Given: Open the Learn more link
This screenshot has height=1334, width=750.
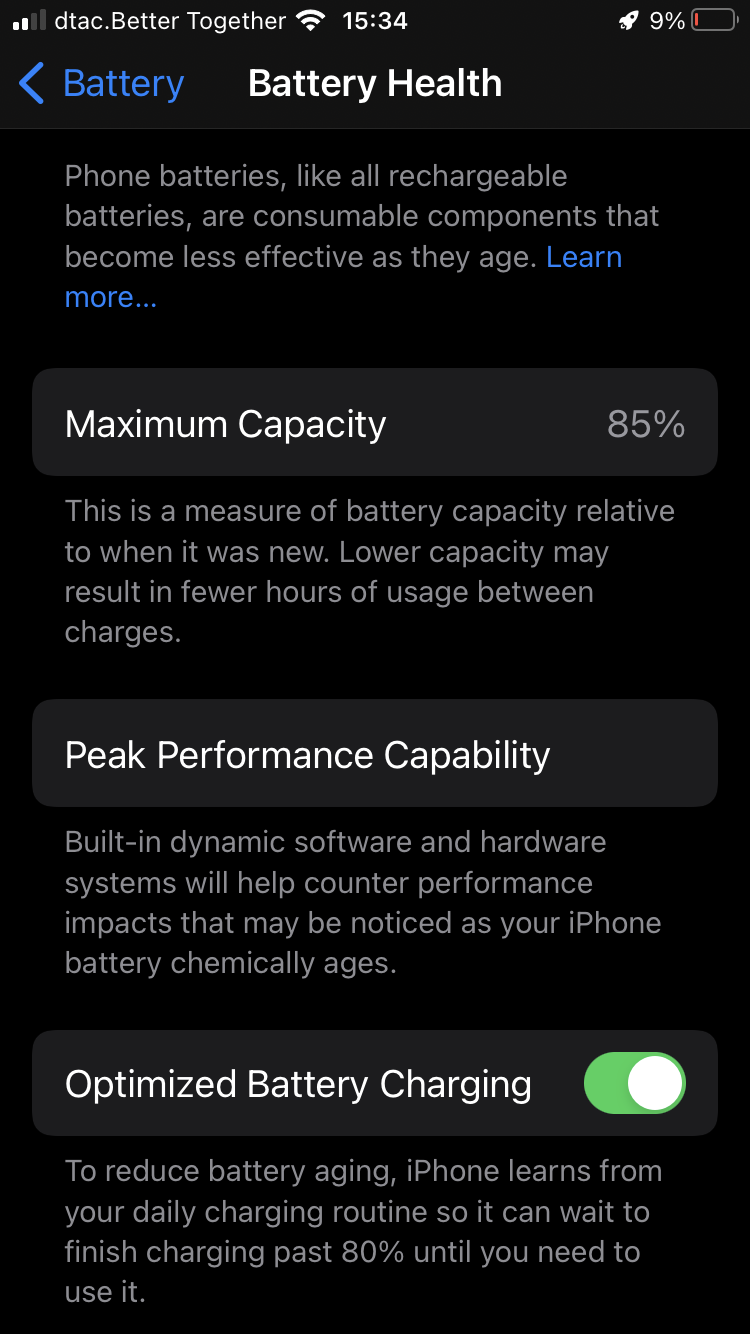Looking at the screenshot, I should tap(583, 257).
